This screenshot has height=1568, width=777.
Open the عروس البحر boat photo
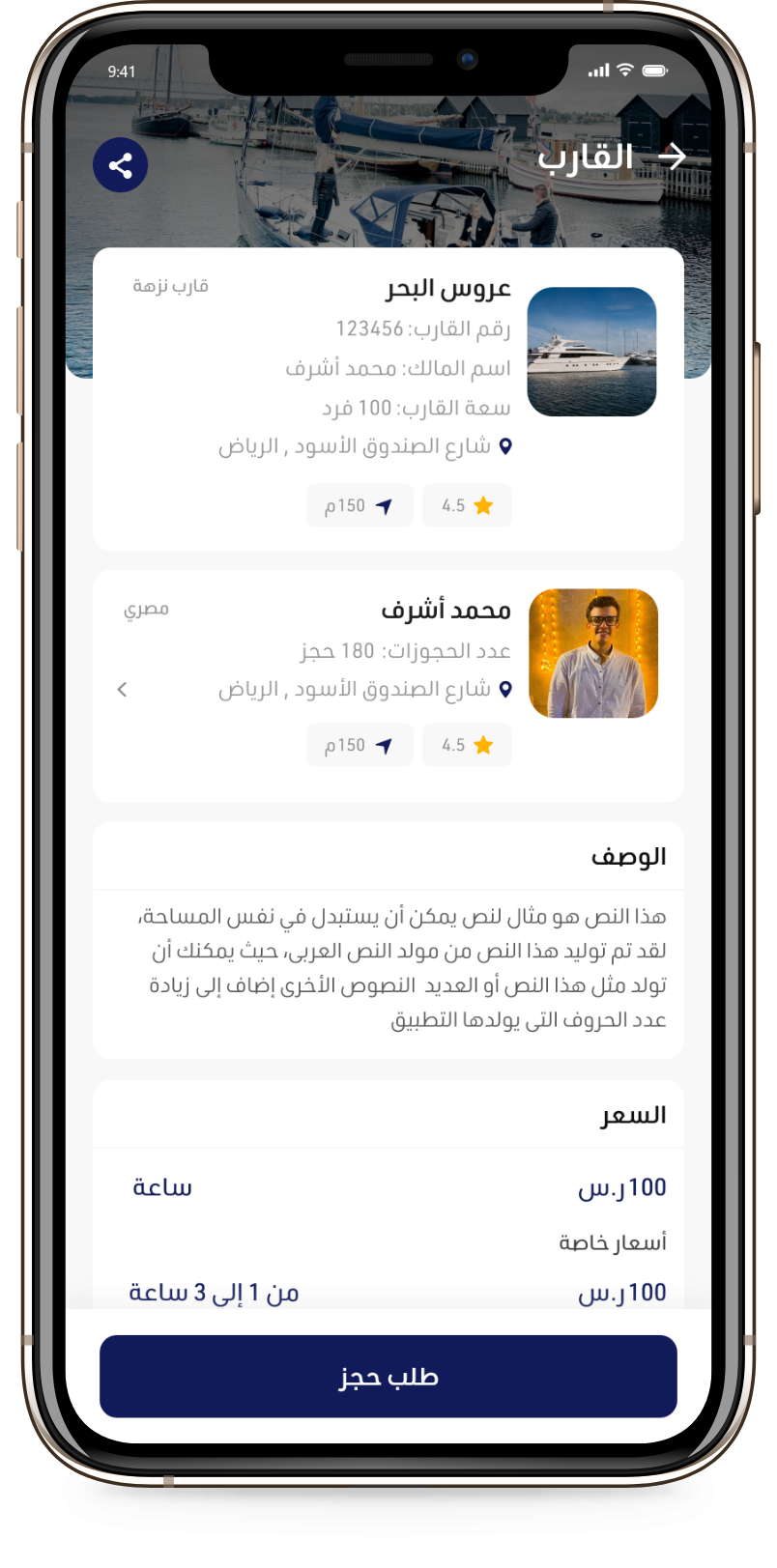[x=591, y=352]
